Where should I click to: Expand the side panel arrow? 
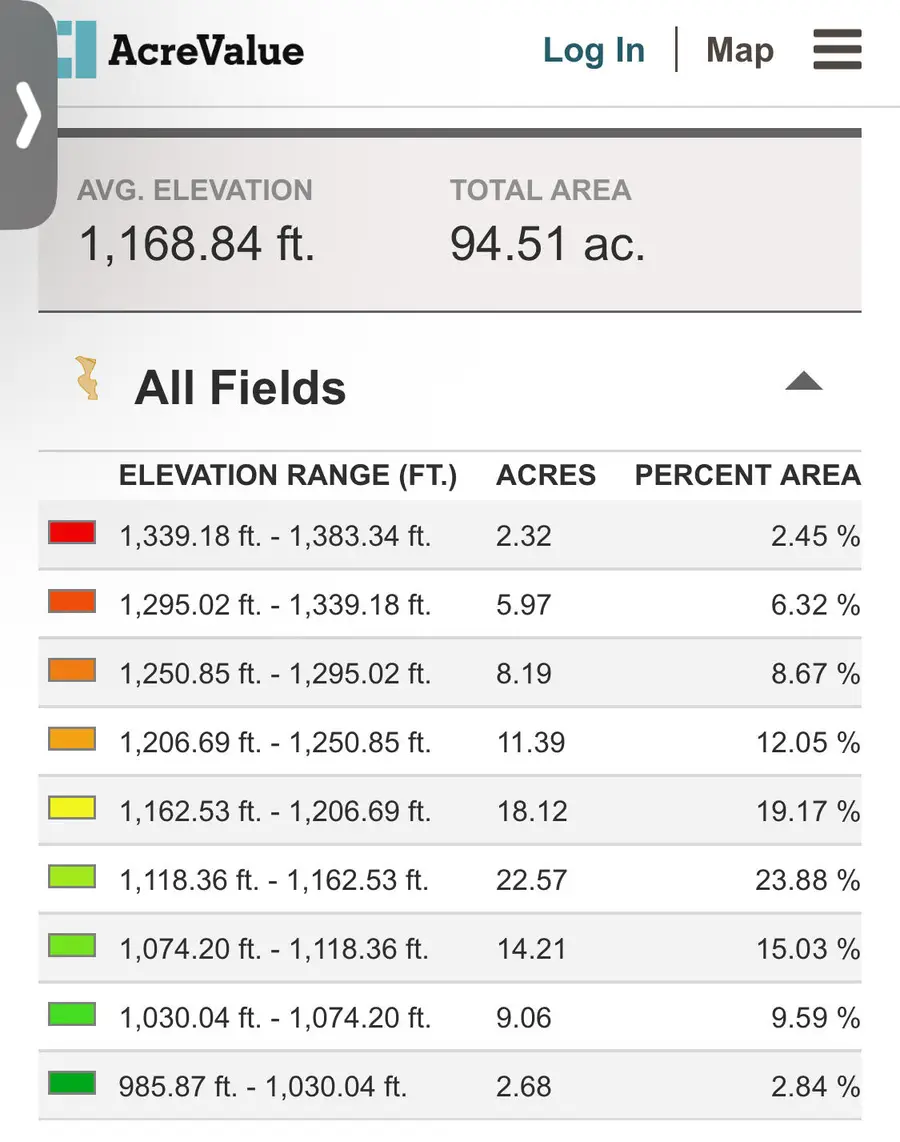pos(28,115)
